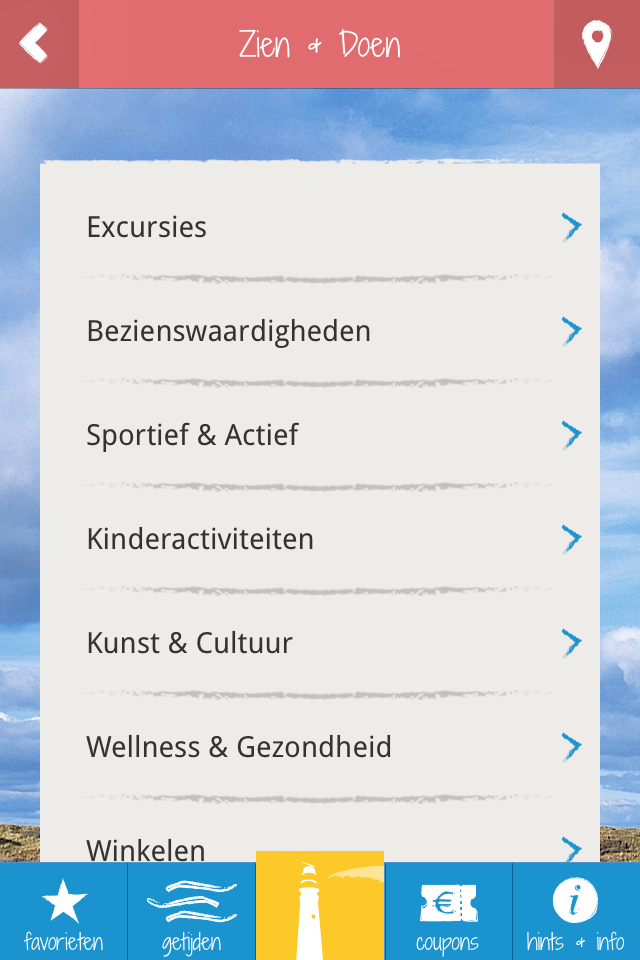
Task: Open Kunst & Cultuur
Action: click(320, 643)
